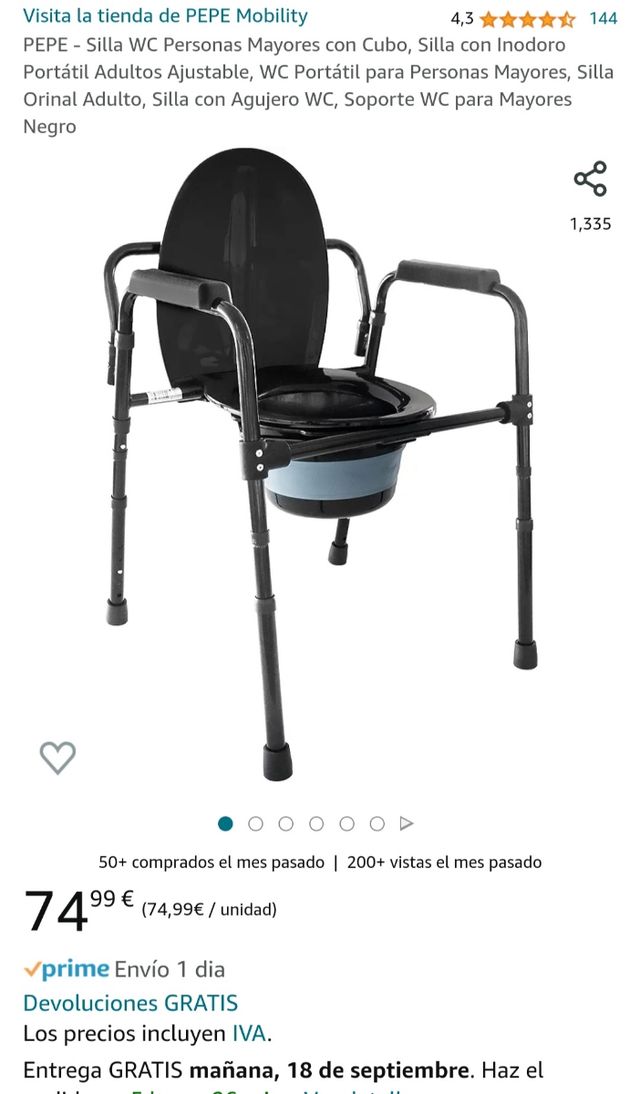Jump to the second product image dot

[256, 824]
